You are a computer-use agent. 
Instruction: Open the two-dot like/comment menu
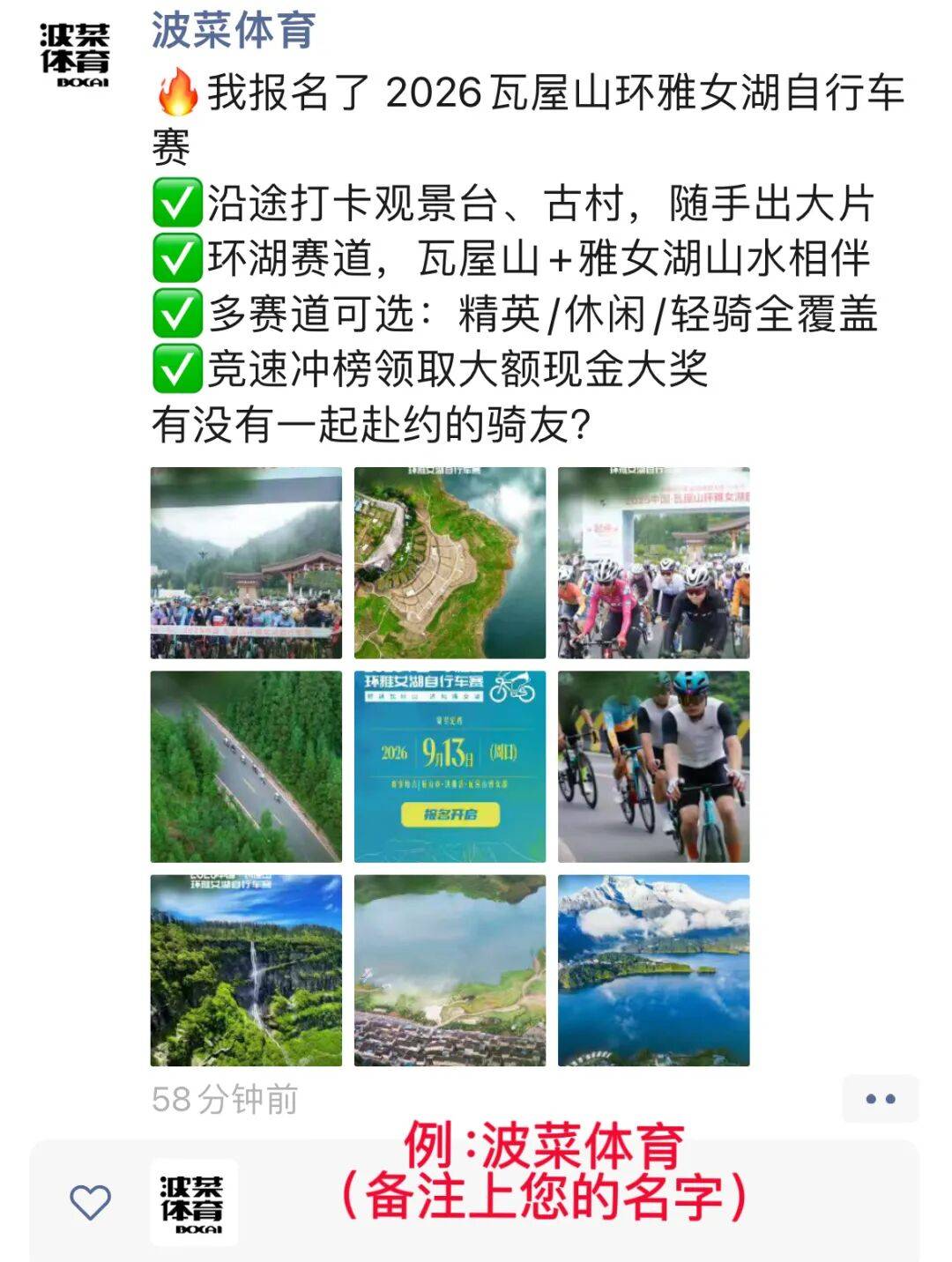coord(880,1099)
